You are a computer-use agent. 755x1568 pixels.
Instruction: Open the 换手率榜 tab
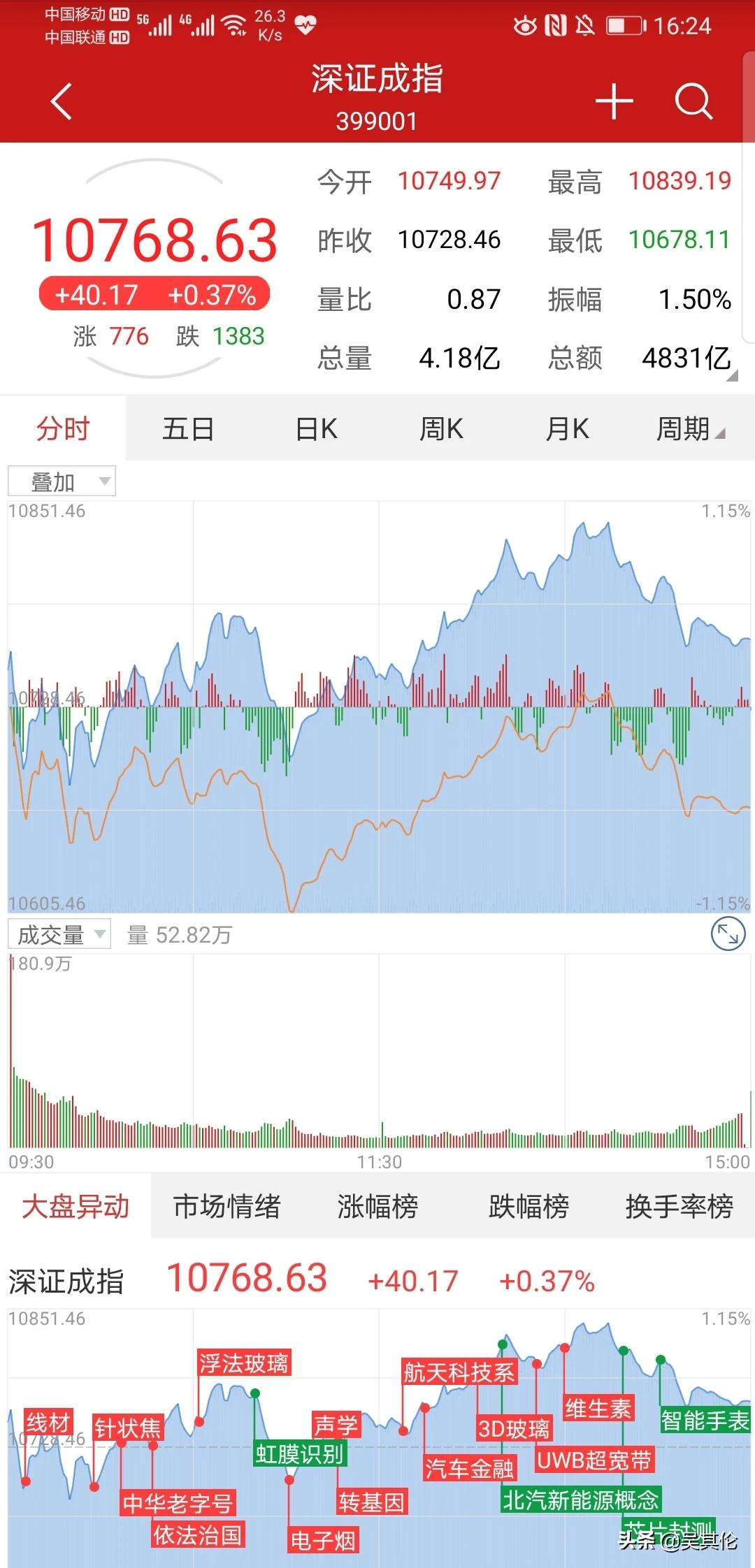click(679, 1206)
